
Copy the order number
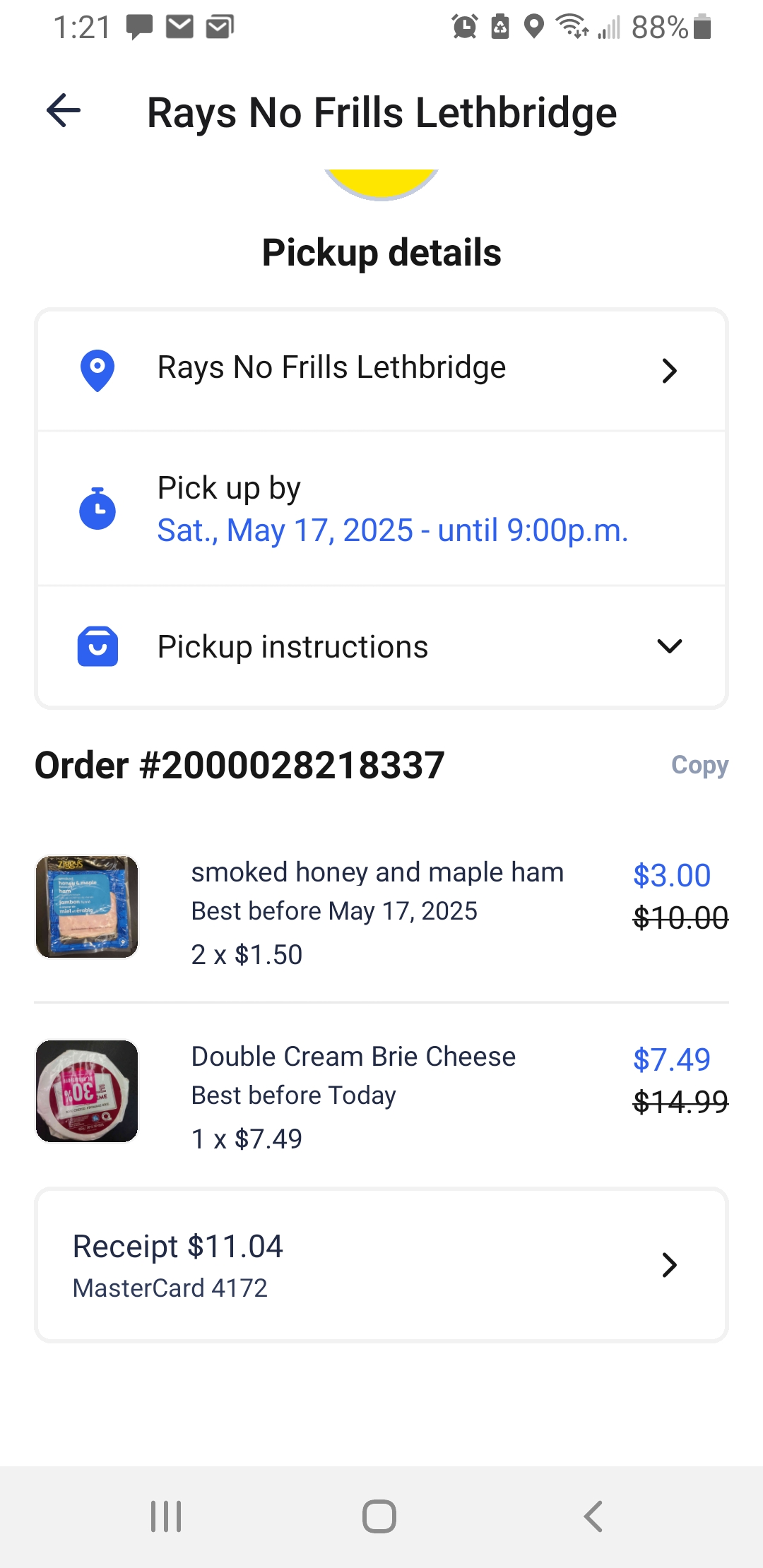[x=699, y=765]
